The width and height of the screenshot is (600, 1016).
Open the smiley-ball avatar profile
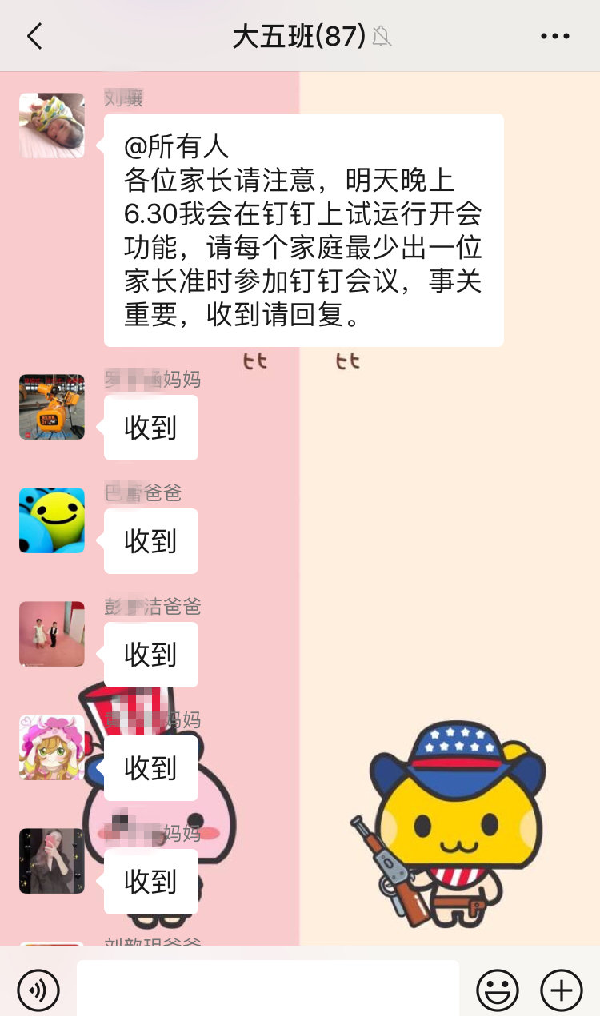click(x=52, y=520)
